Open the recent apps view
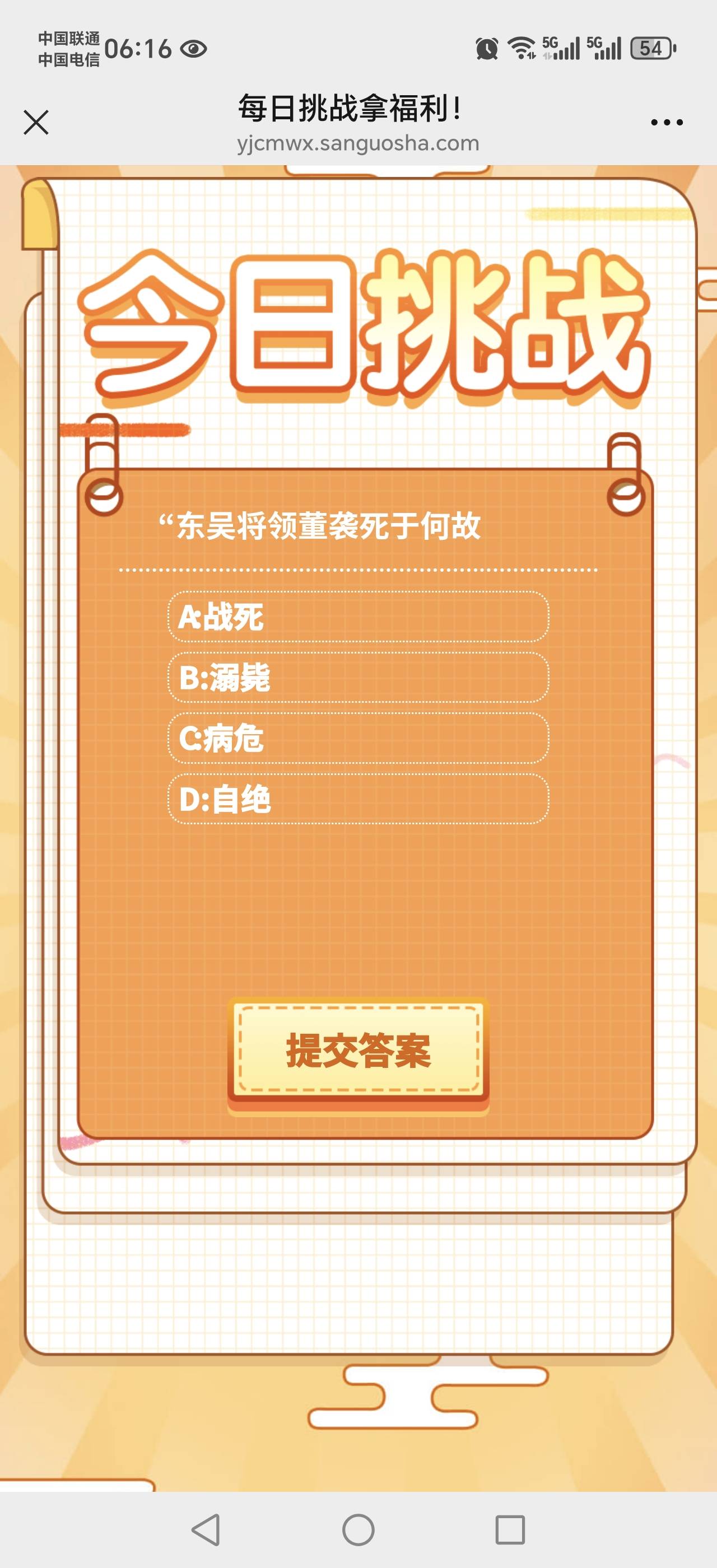This screenshot has width=717, height=1568. (x=509, y=1530)
